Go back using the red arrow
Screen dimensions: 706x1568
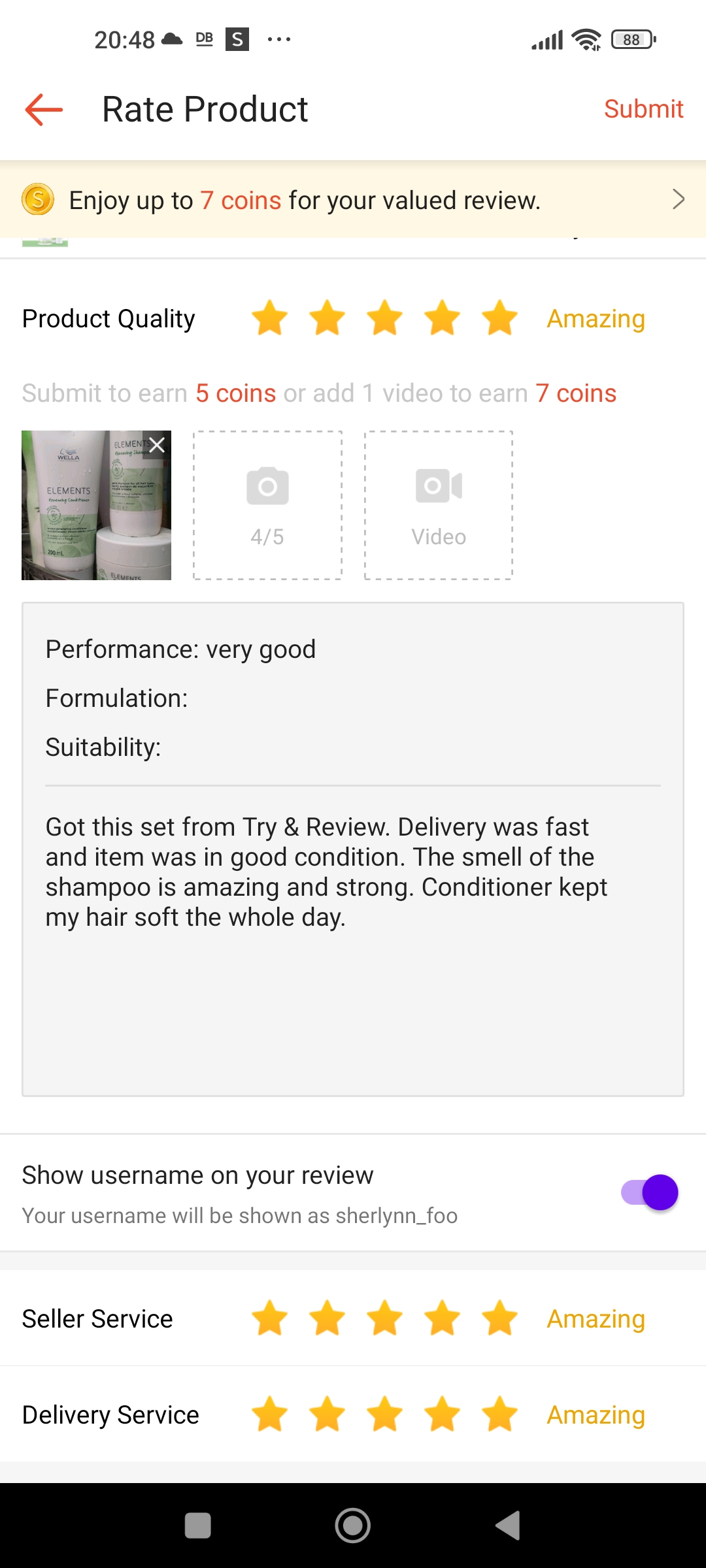coord(44,109)
